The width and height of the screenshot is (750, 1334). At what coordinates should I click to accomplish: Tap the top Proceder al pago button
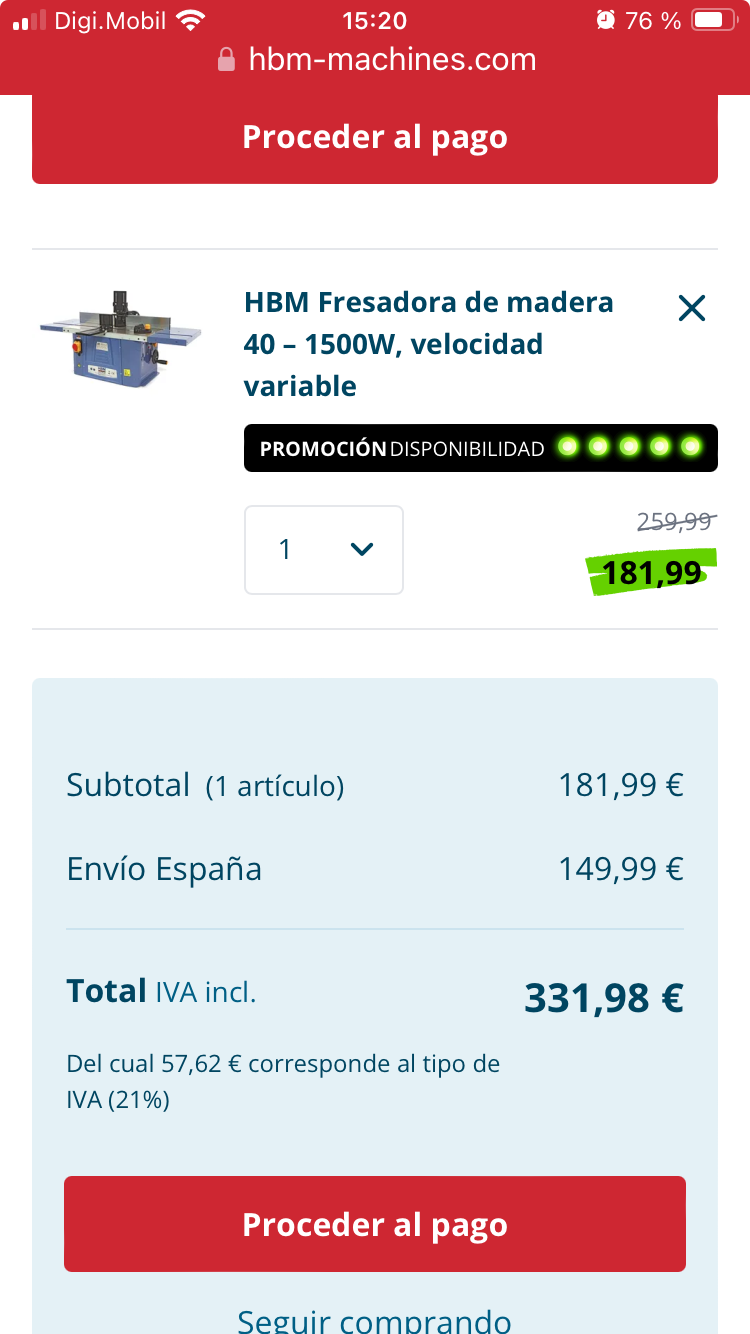coord(375,138)
